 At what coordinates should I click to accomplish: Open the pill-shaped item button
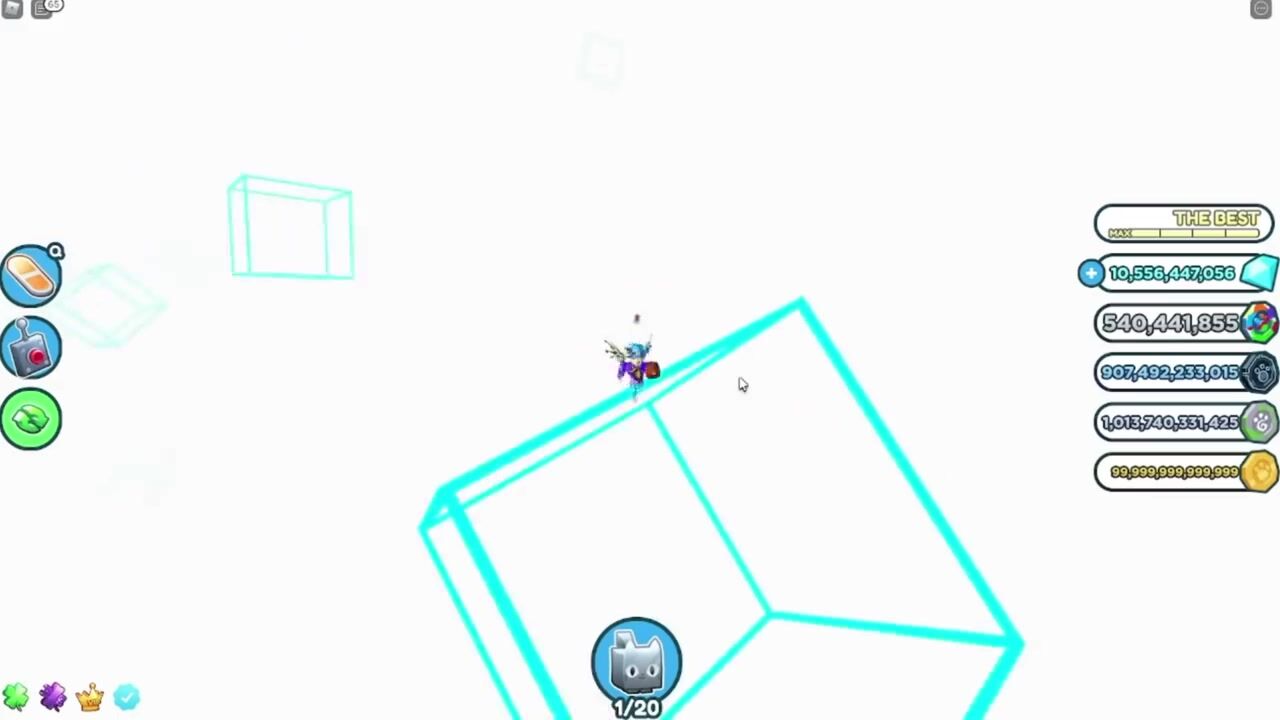click(30, 276)
